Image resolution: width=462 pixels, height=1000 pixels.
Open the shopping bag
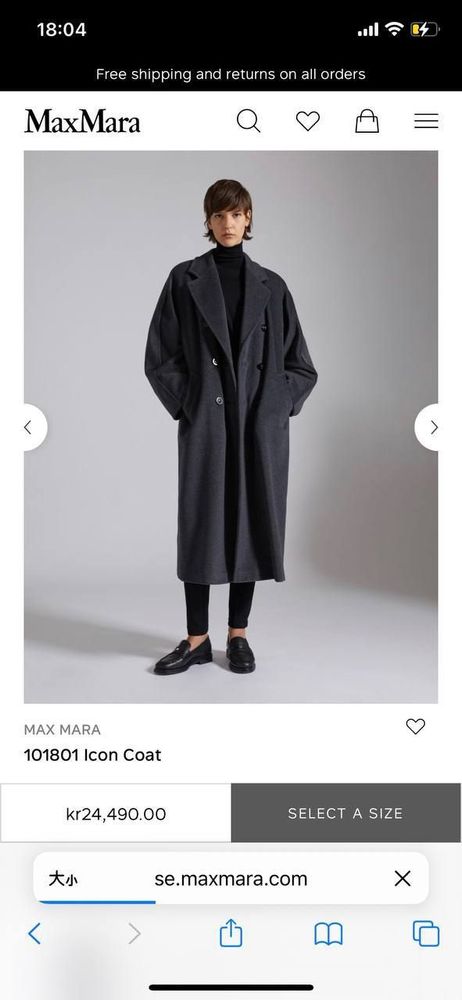point(367,121)
